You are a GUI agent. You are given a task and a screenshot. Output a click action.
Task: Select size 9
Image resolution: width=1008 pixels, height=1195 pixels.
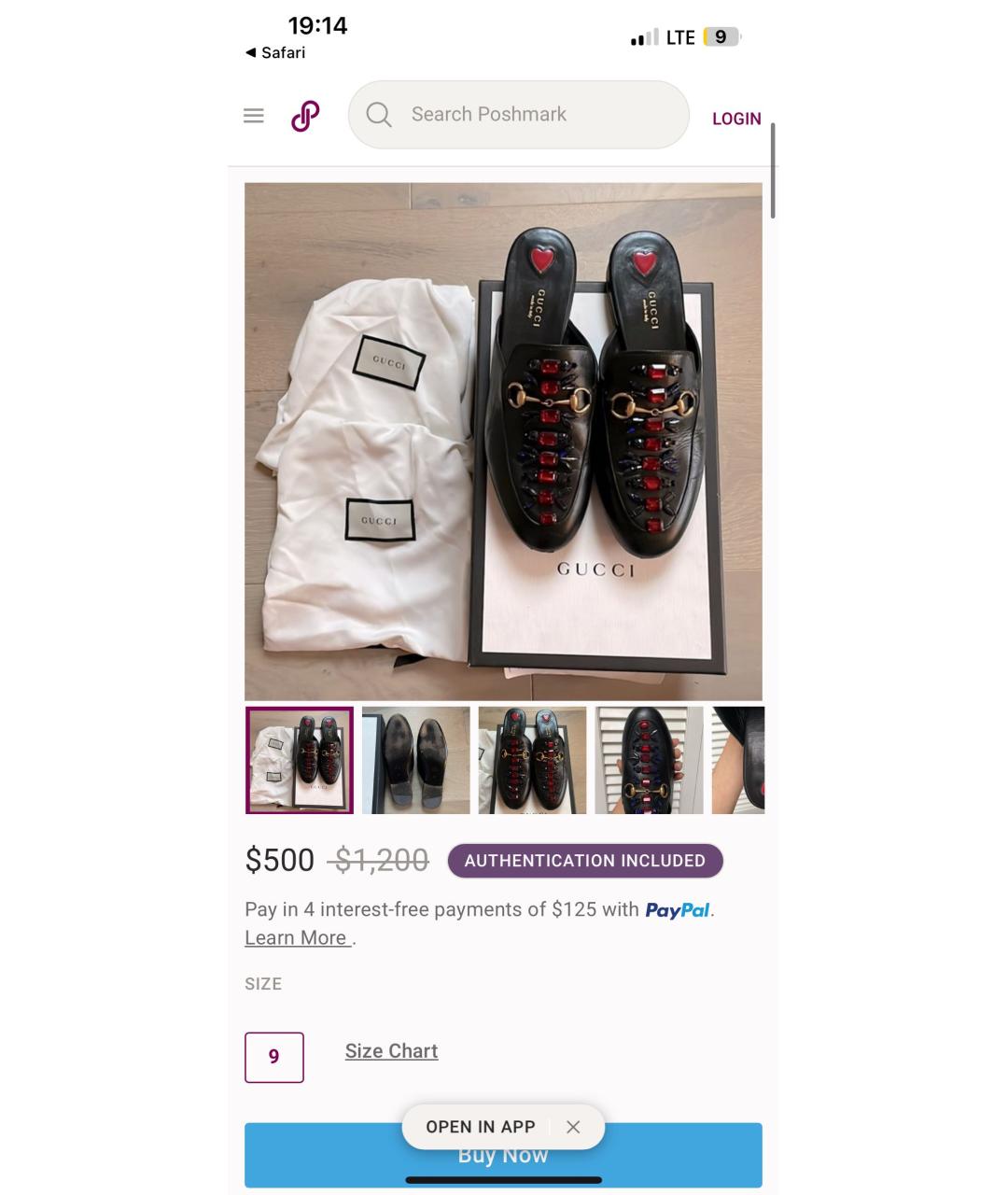point(274,1057)
